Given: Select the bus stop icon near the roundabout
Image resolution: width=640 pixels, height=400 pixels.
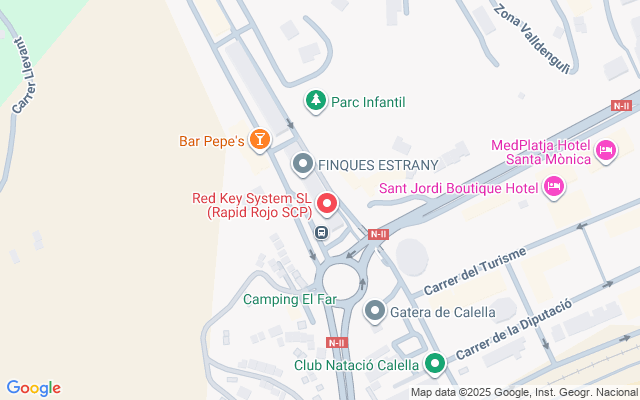Looking at the screenshot, I should coord(322,233).
